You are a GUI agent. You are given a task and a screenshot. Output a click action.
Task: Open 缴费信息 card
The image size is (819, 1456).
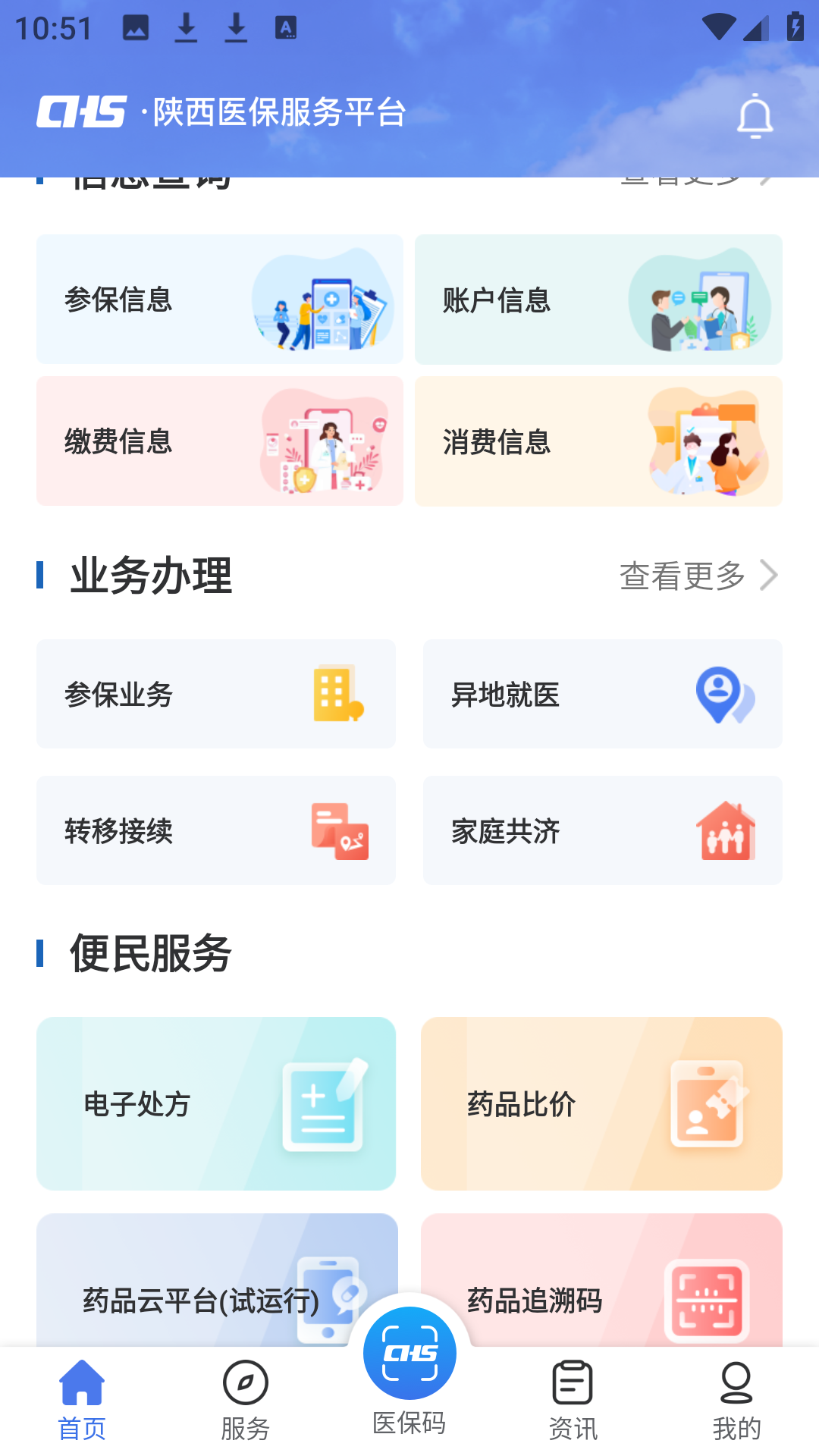tap(219, 441)
